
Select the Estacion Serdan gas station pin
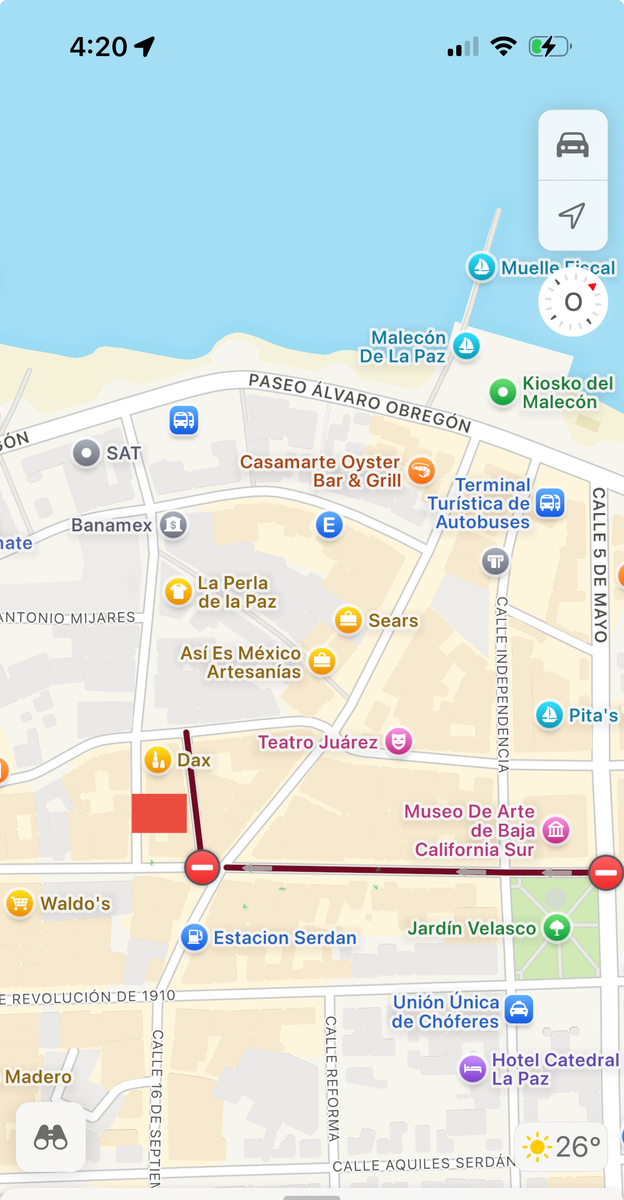click(x=194, y=937)
